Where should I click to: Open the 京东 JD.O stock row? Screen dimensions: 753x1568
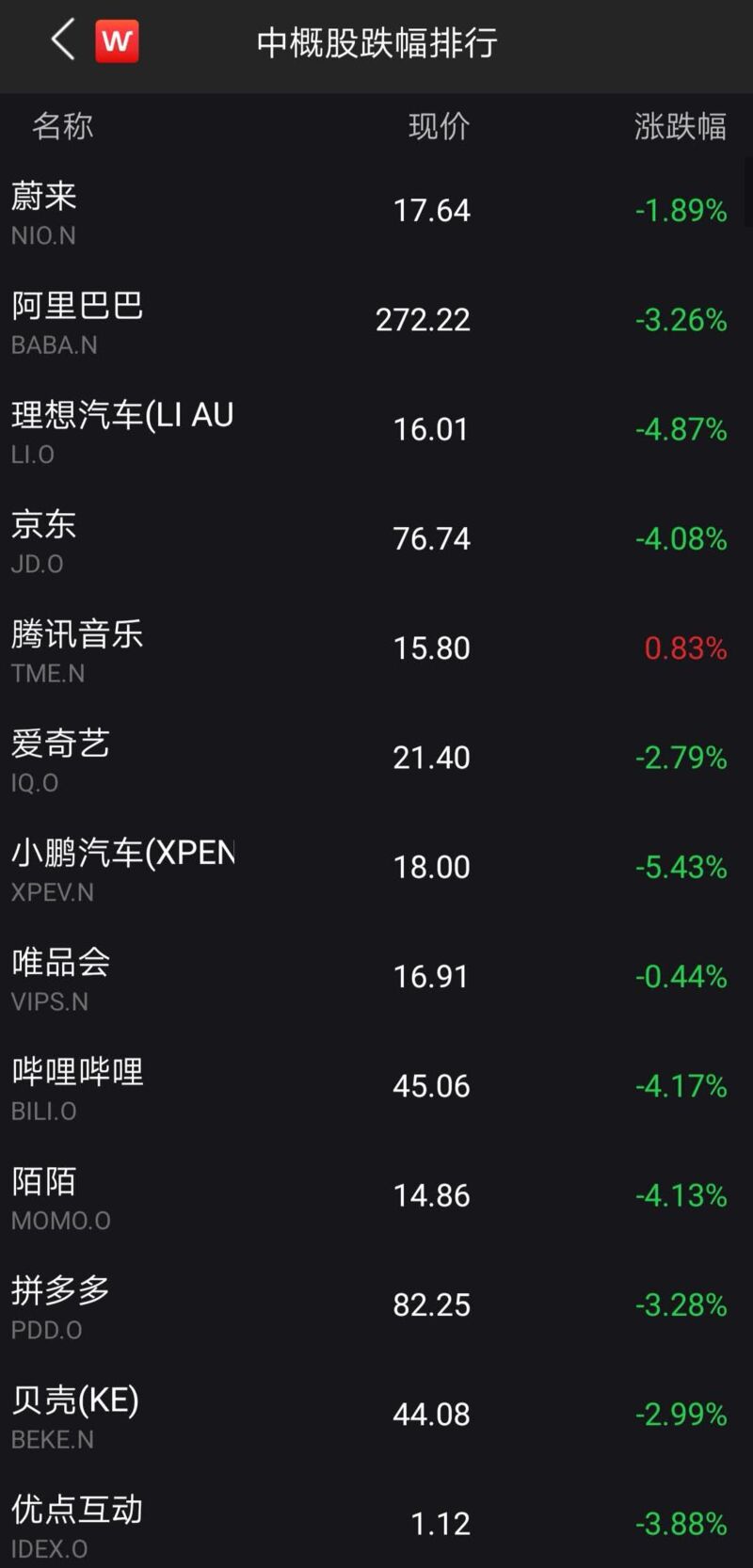click(x=376, y=539)
